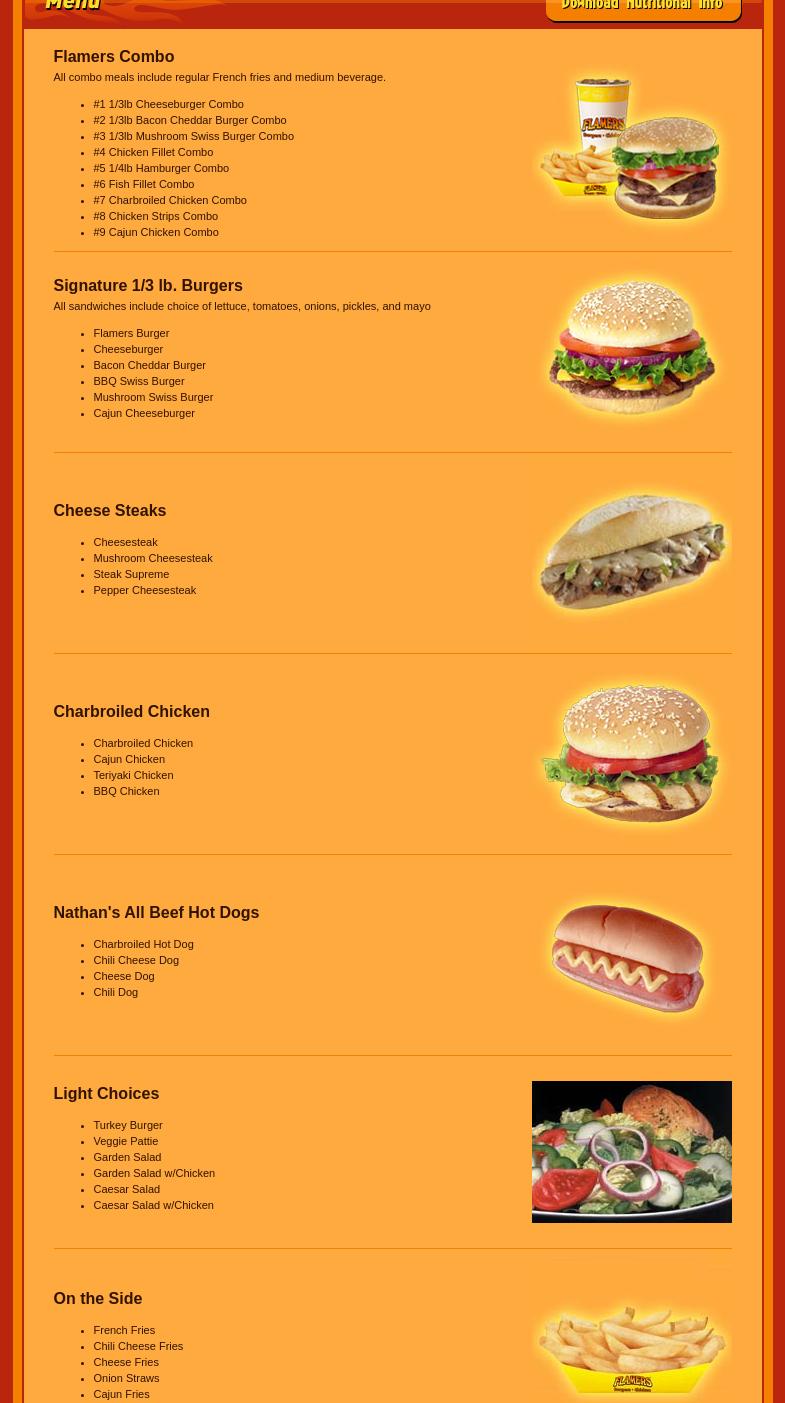The width and height of the screenshot is (785, 1403).
Task: Click the Nathan's All Beef Hot Dogs heading
Action: pyautogui.click(x=156, y=912)
